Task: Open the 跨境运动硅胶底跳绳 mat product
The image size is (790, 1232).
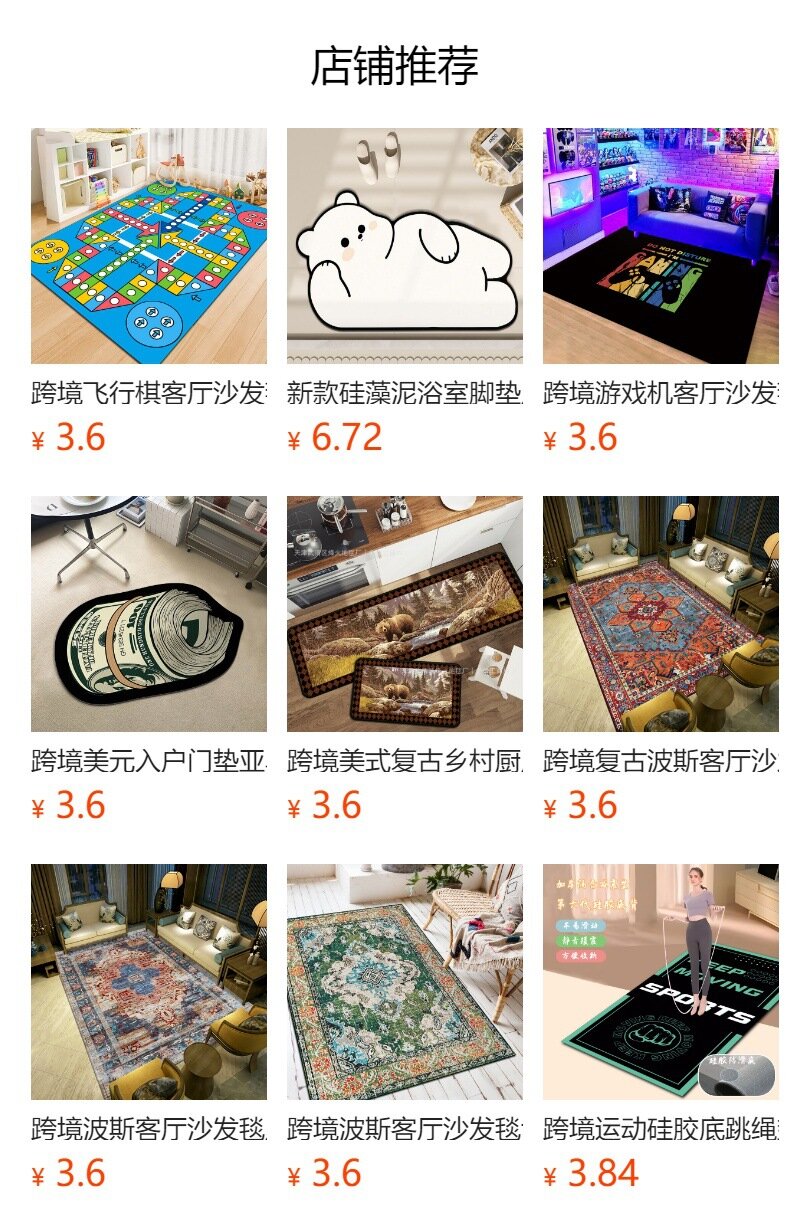Action: pyautogui.click(x=660, y=982)
